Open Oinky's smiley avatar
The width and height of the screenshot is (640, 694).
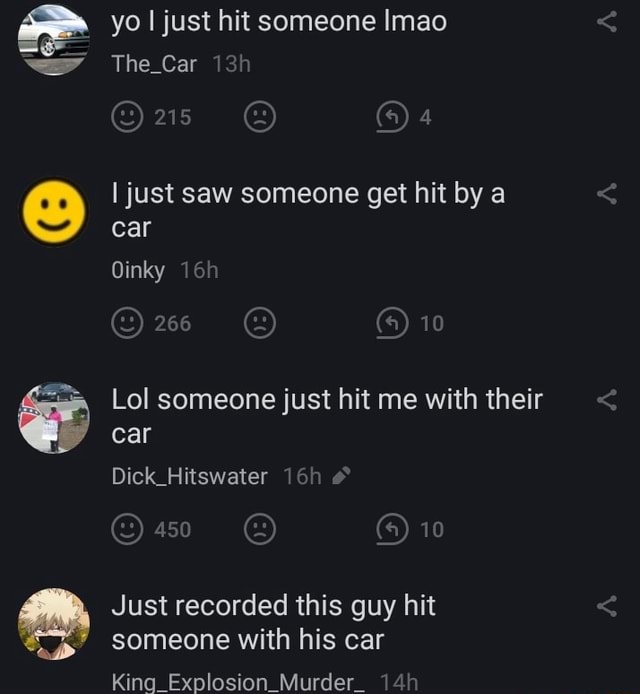(x=54, y=213)
